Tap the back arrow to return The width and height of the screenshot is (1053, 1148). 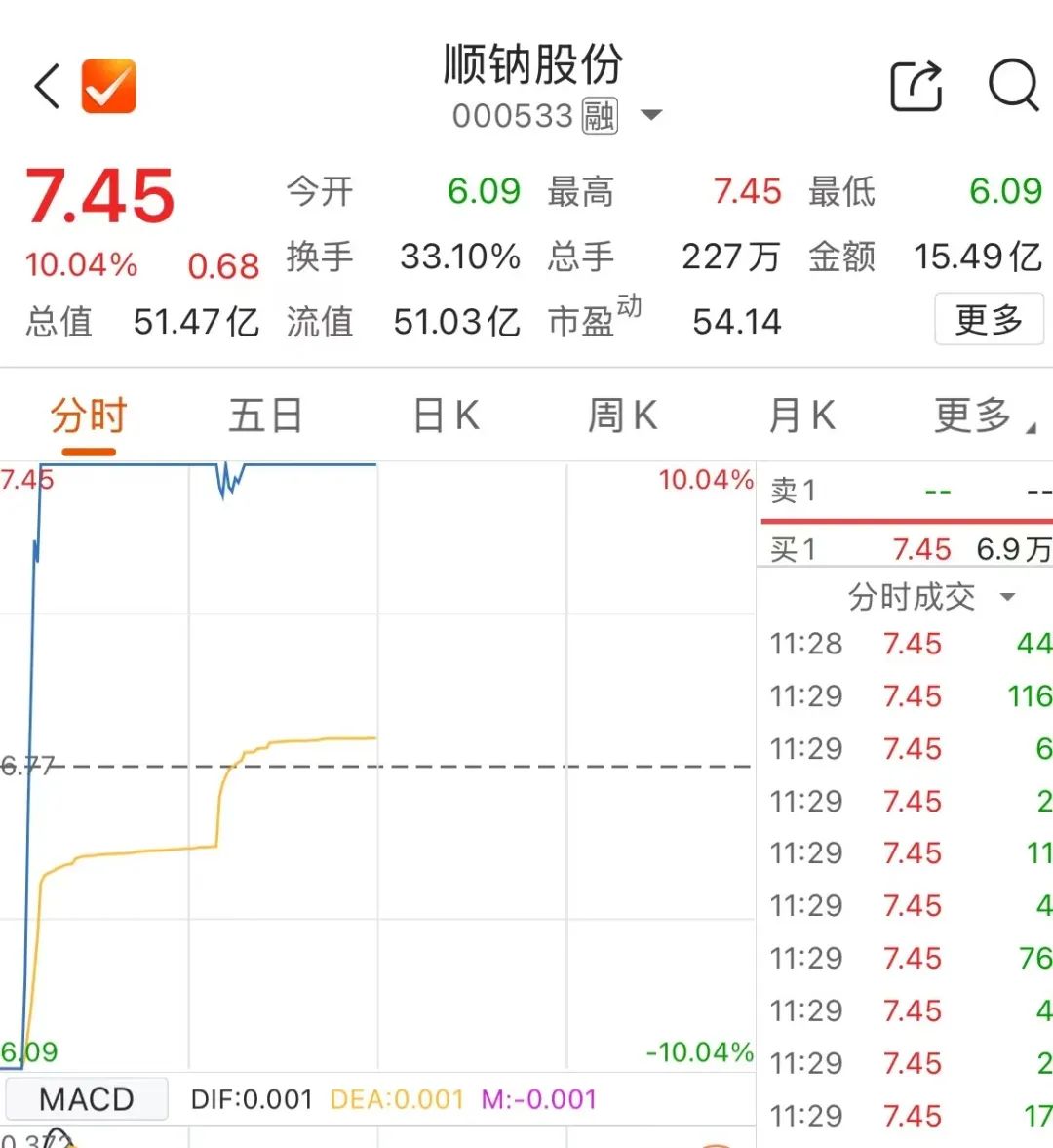click(x=46, y=87)
